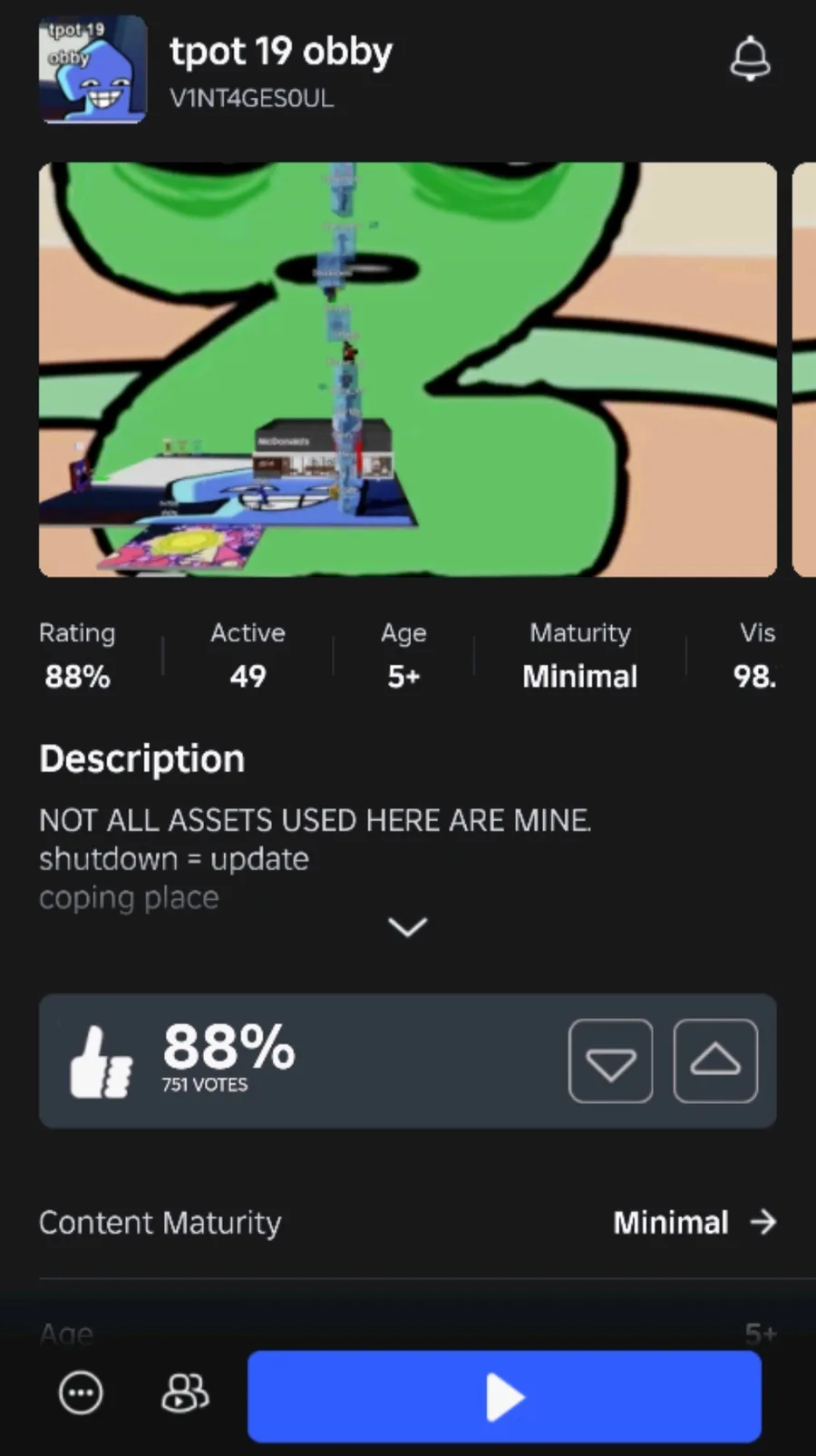Start playing tpot 19 obby
Viewport: 816px width, 1456px height.
coord(504,1396)
